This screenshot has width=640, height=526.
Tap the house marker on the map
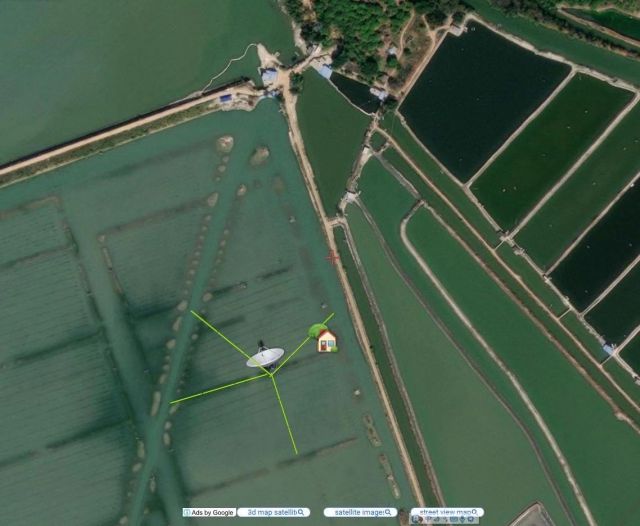click(326, 340)
